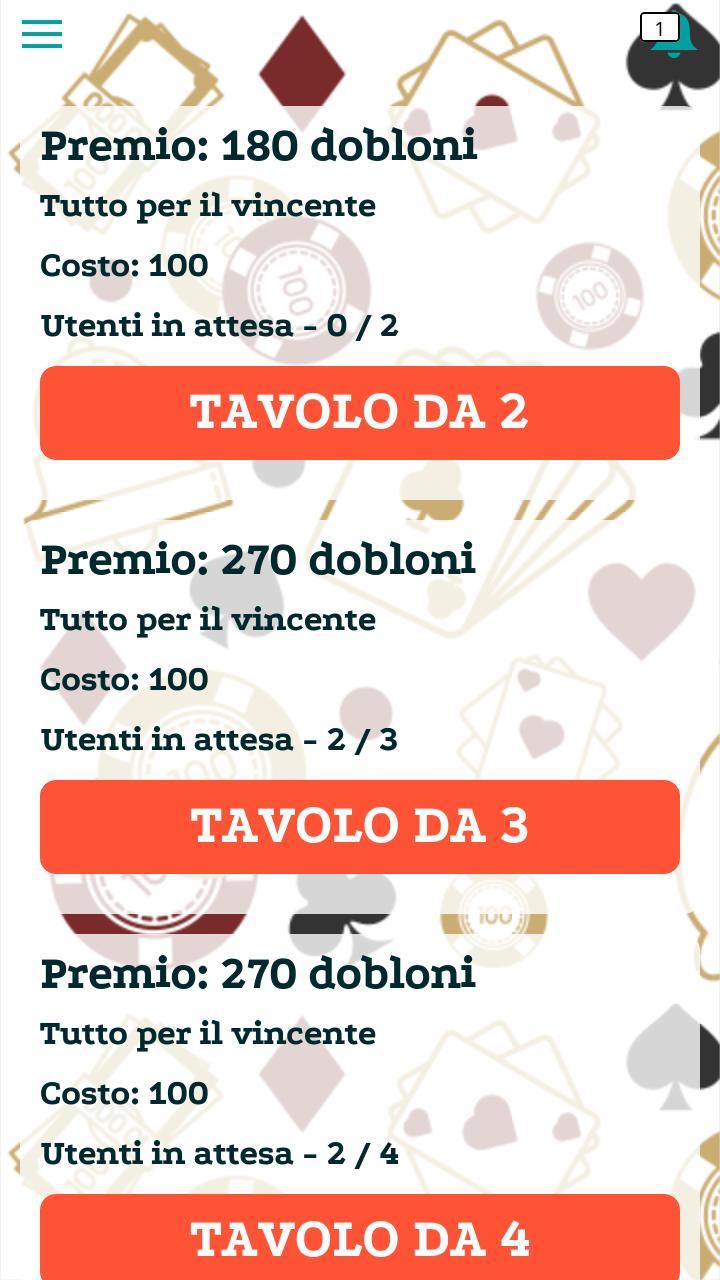Select the Tavolo da 3 button
Screen dimensions: 720x1280
pos(360,827)
